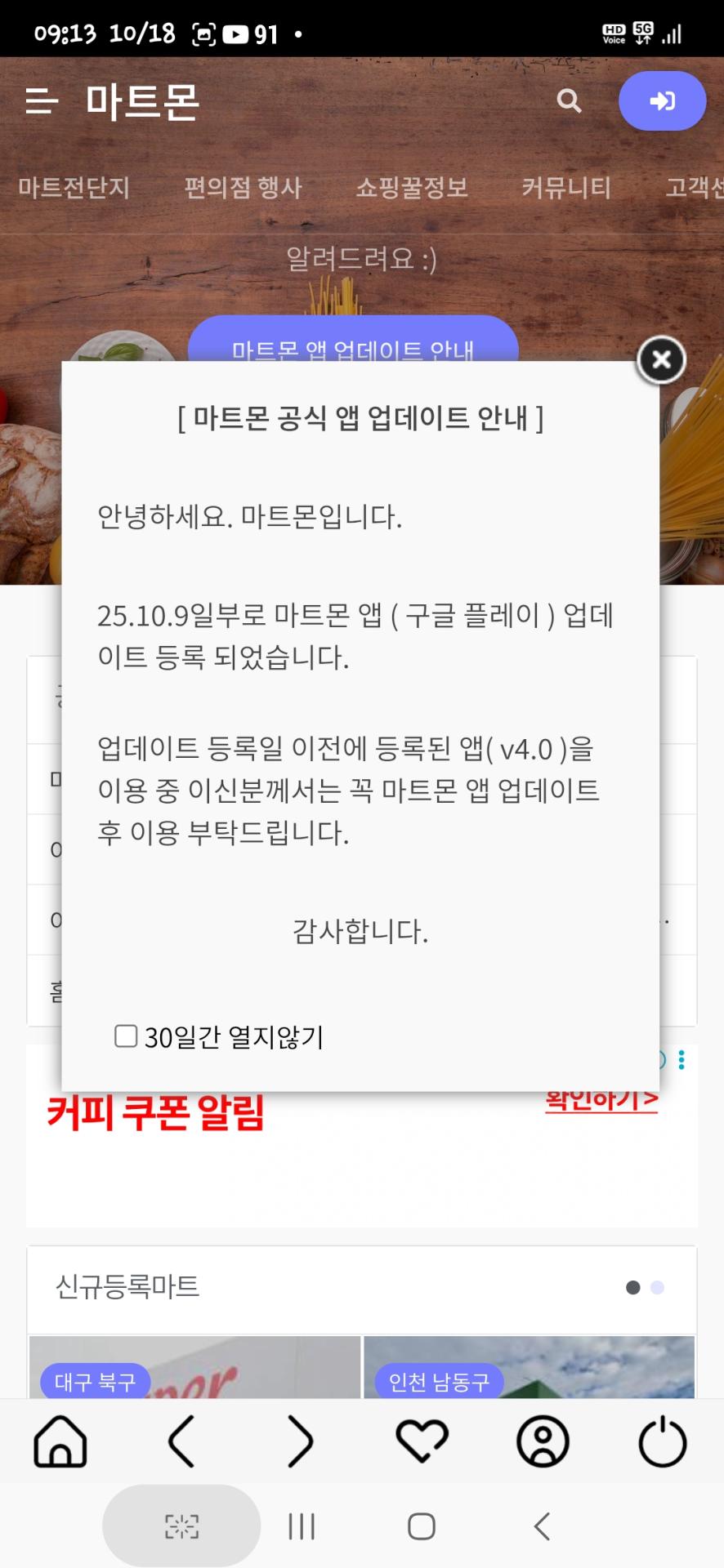Go forward with the bottom bar arrow
Screen dimensions: 724x1568
click(x=301, y=1442)
